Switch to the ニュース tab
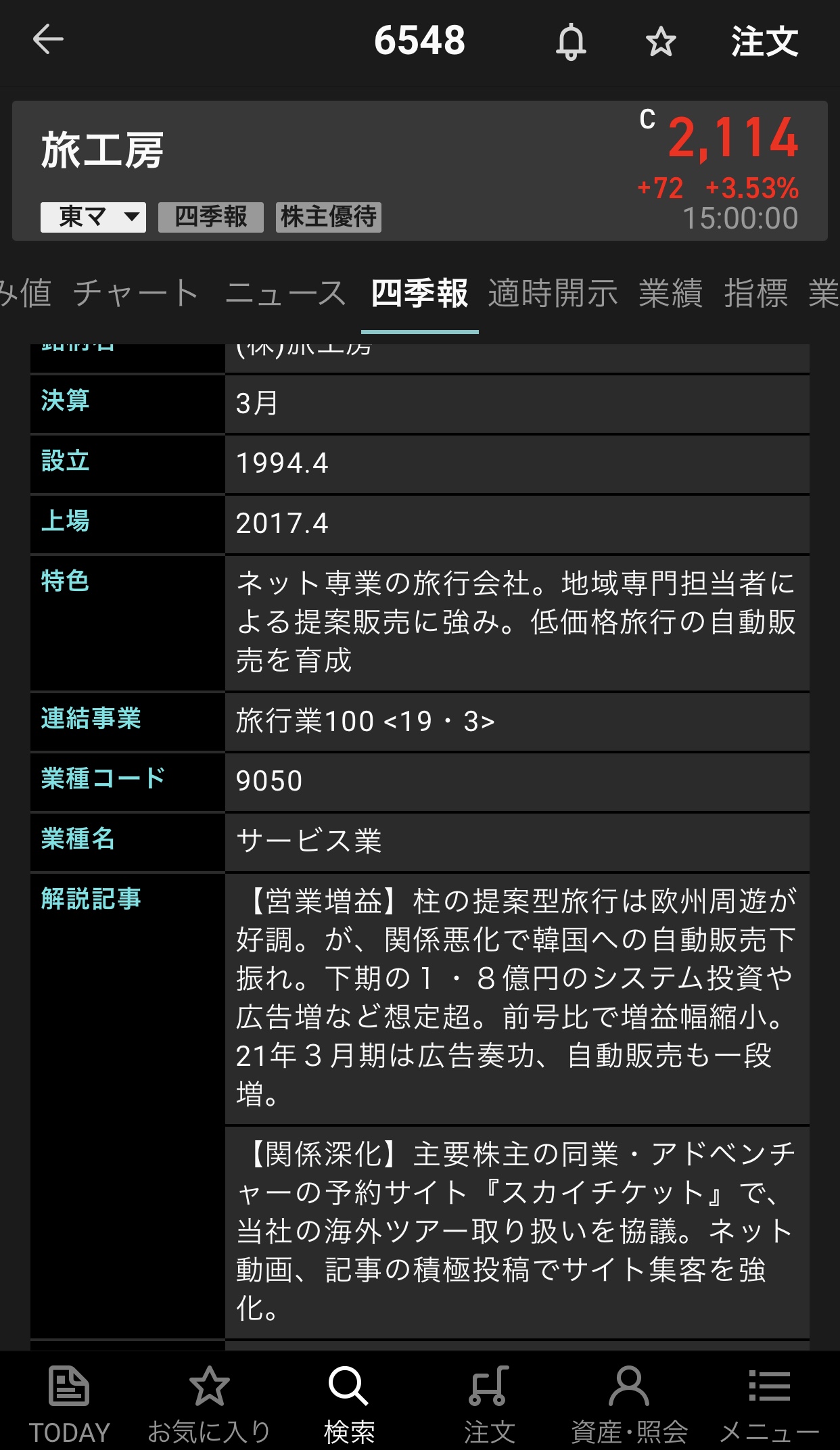This screenshot has height=1450, width=840. coord(285,294)
